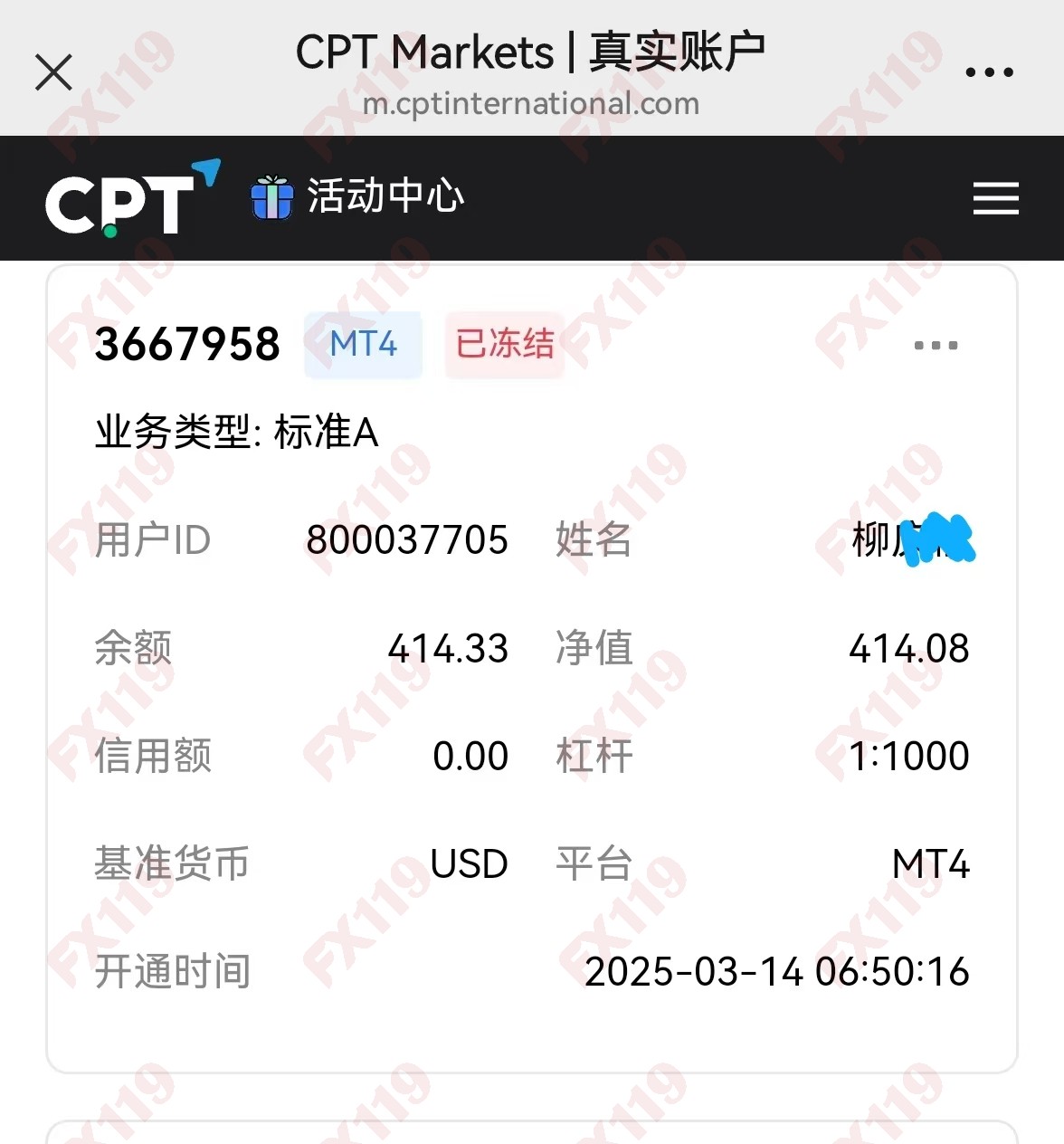This screenshot has height=1144, width=1064.
Task: Click the 已冻结 frozen status badge
Action: click(x=504, y=344)
